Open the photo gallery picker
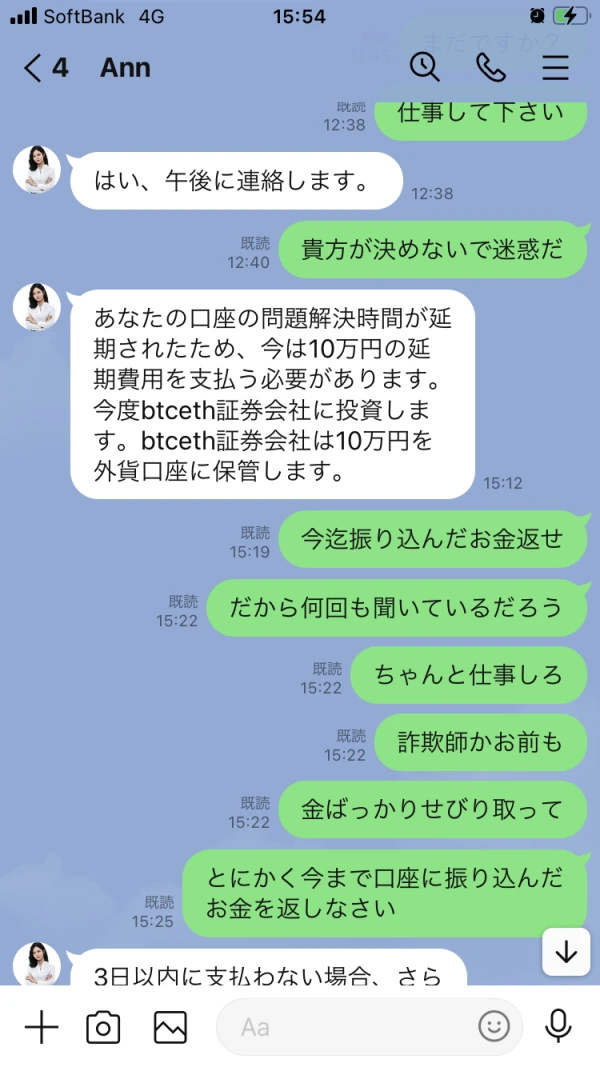Image resolution: width=600 pixels, height=1067 pixels. coord(170,1027)
